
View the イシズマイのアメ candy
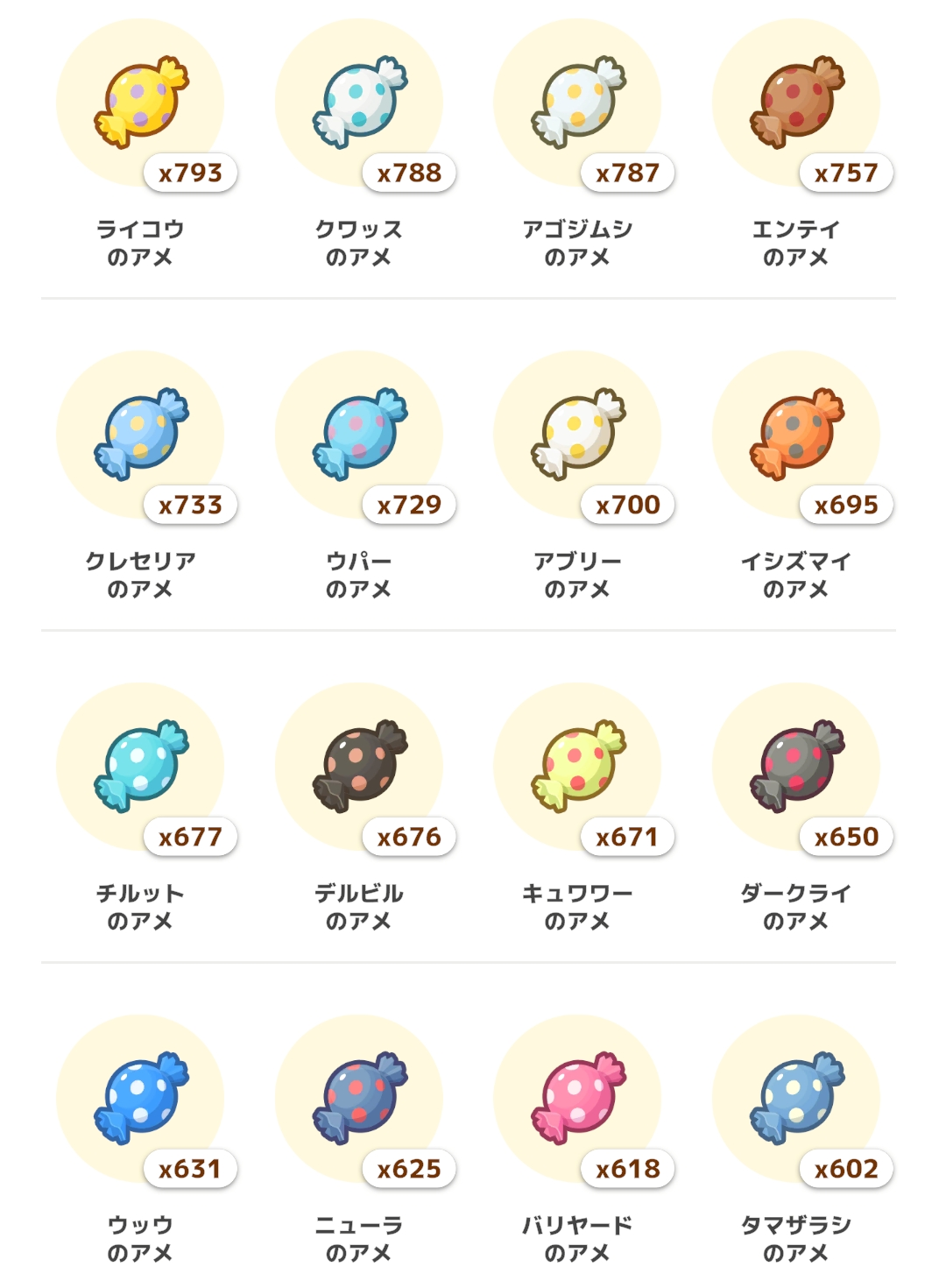(796, 435)
